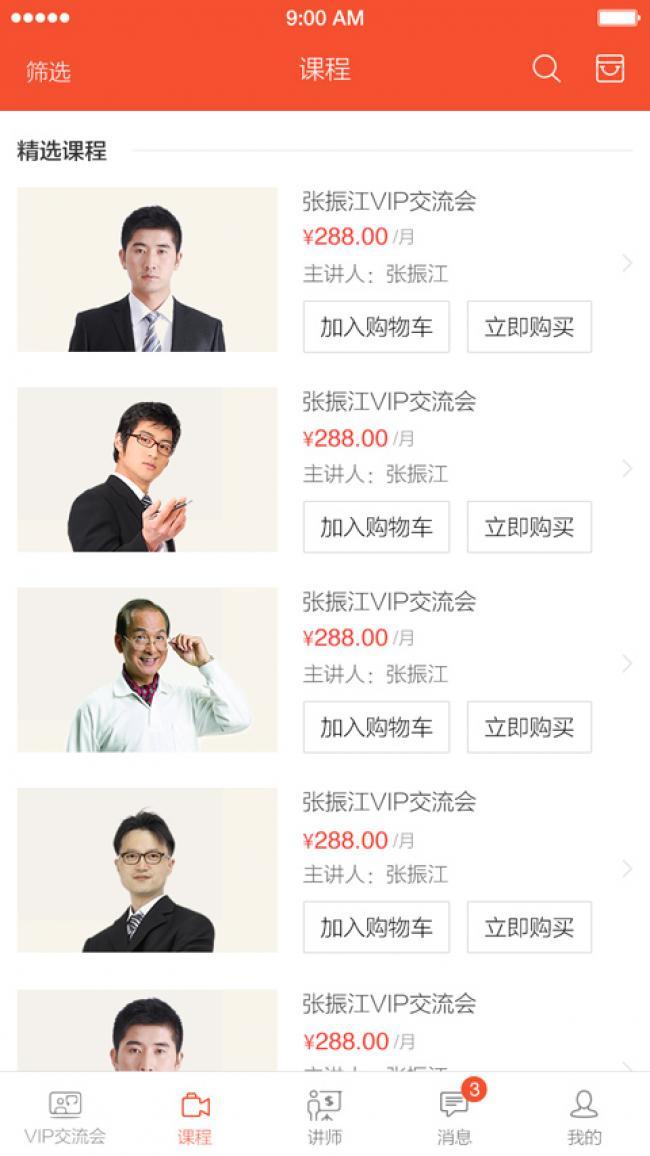Tap 加入购物车 for the white-coat lecturer's course
Image resolution: width=650 pixels, height=1156 pixels.
click(376, 727)
